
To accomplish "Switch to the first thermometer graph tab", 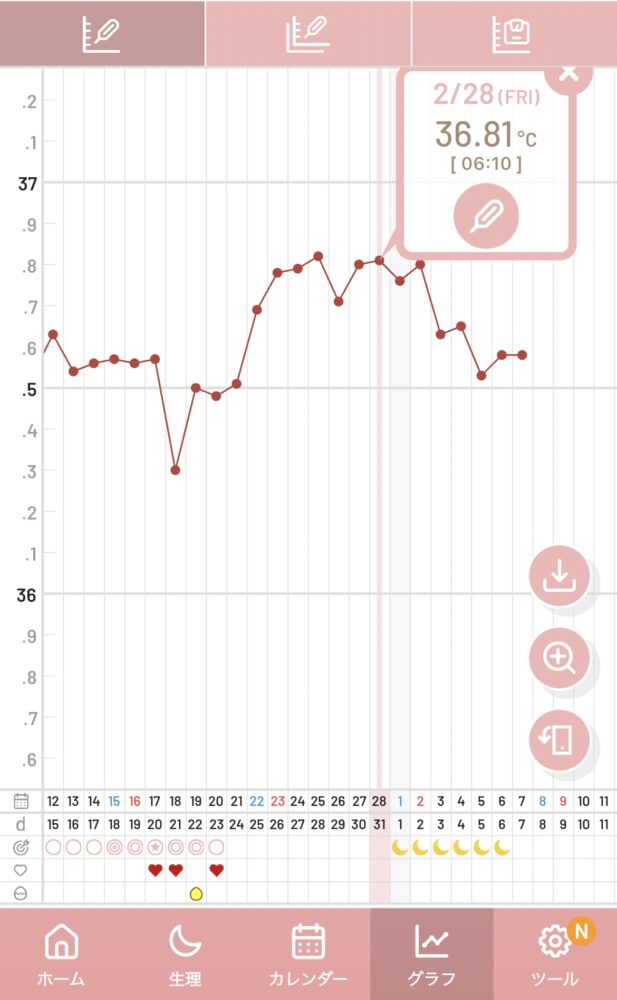I will [x=102, y=33].
